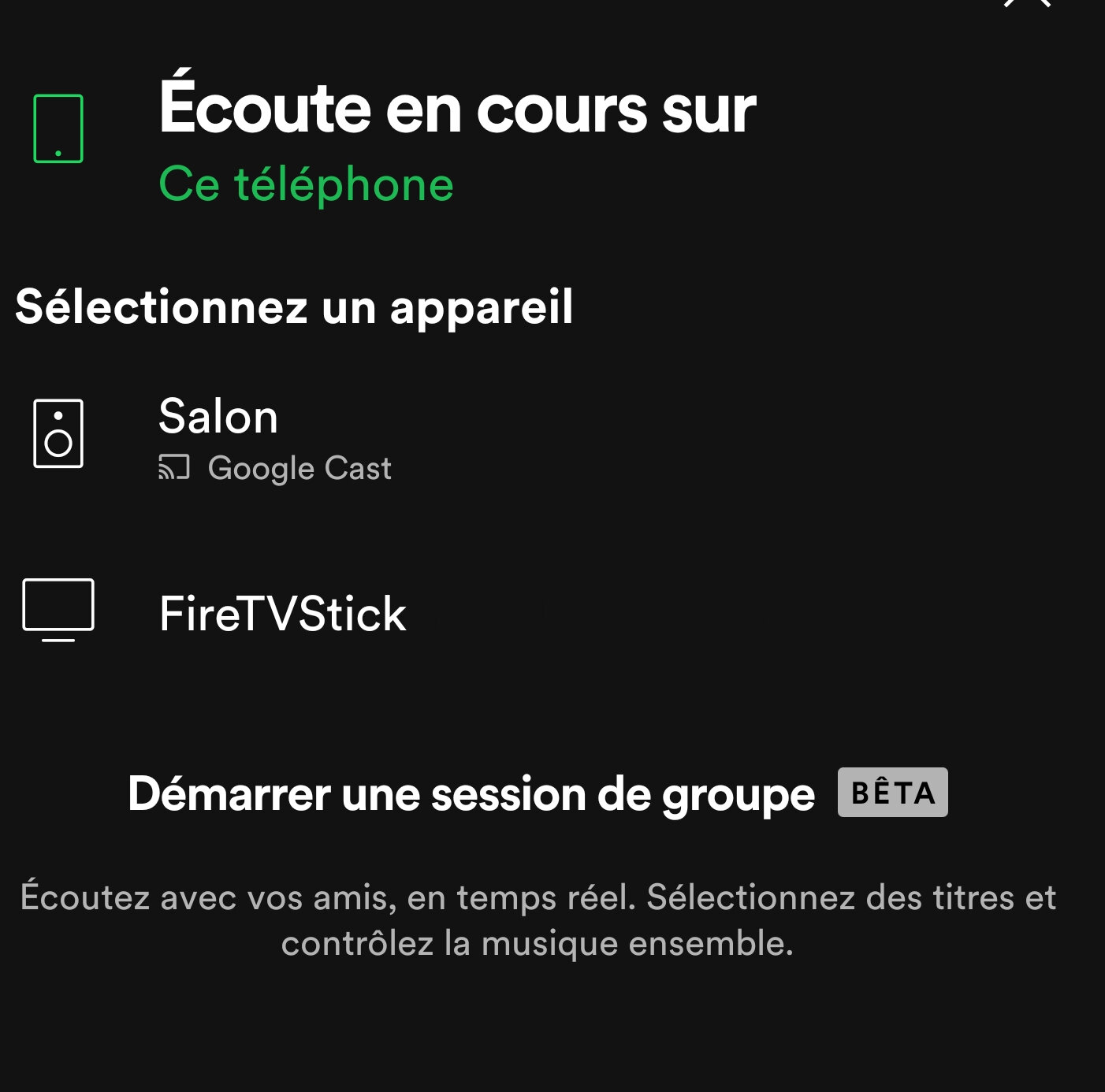Viewport: 1105px width, 1092px height.
Task: Close the device picker panel
Action: coord(1027,3)
